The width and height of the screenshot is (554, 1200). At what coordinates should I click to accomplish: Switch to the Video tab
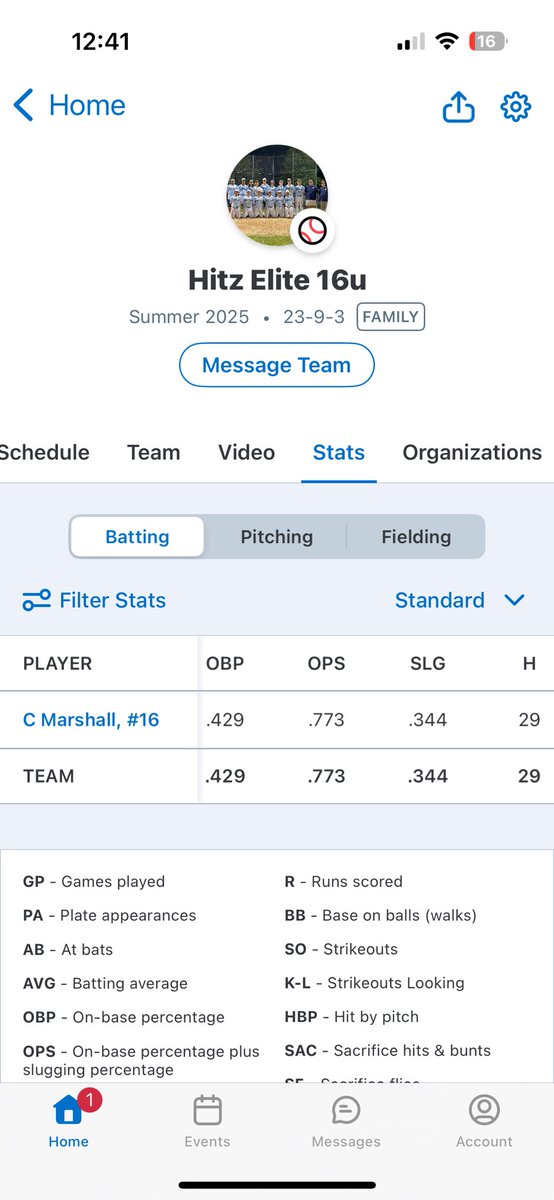246,452
